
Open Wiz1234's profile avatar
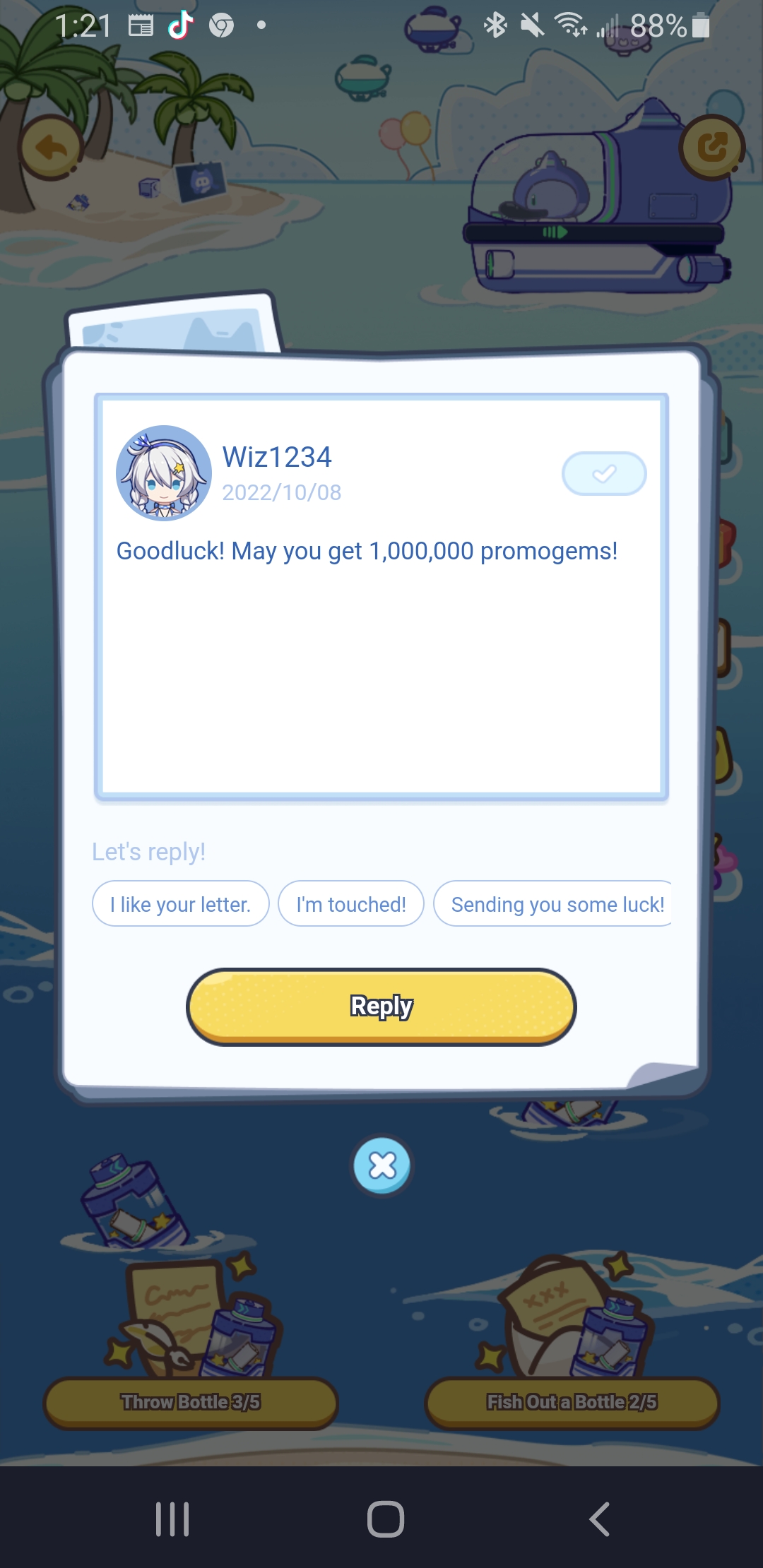tap(164, 473)
